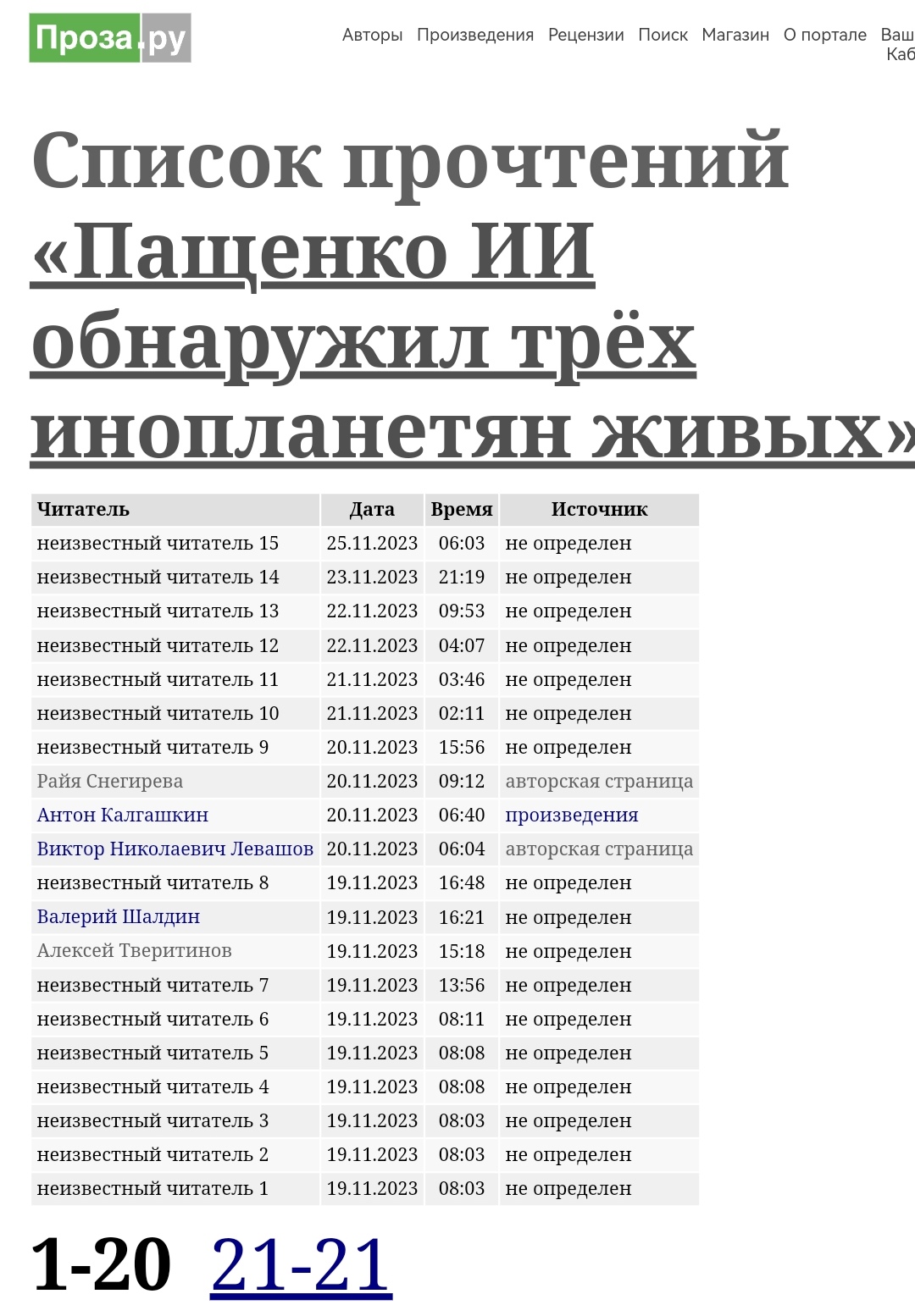This screenshot has height=1316, width=915.
Task: Open the Поиск page
Action: pyautogui.click(x=663, y=35)
